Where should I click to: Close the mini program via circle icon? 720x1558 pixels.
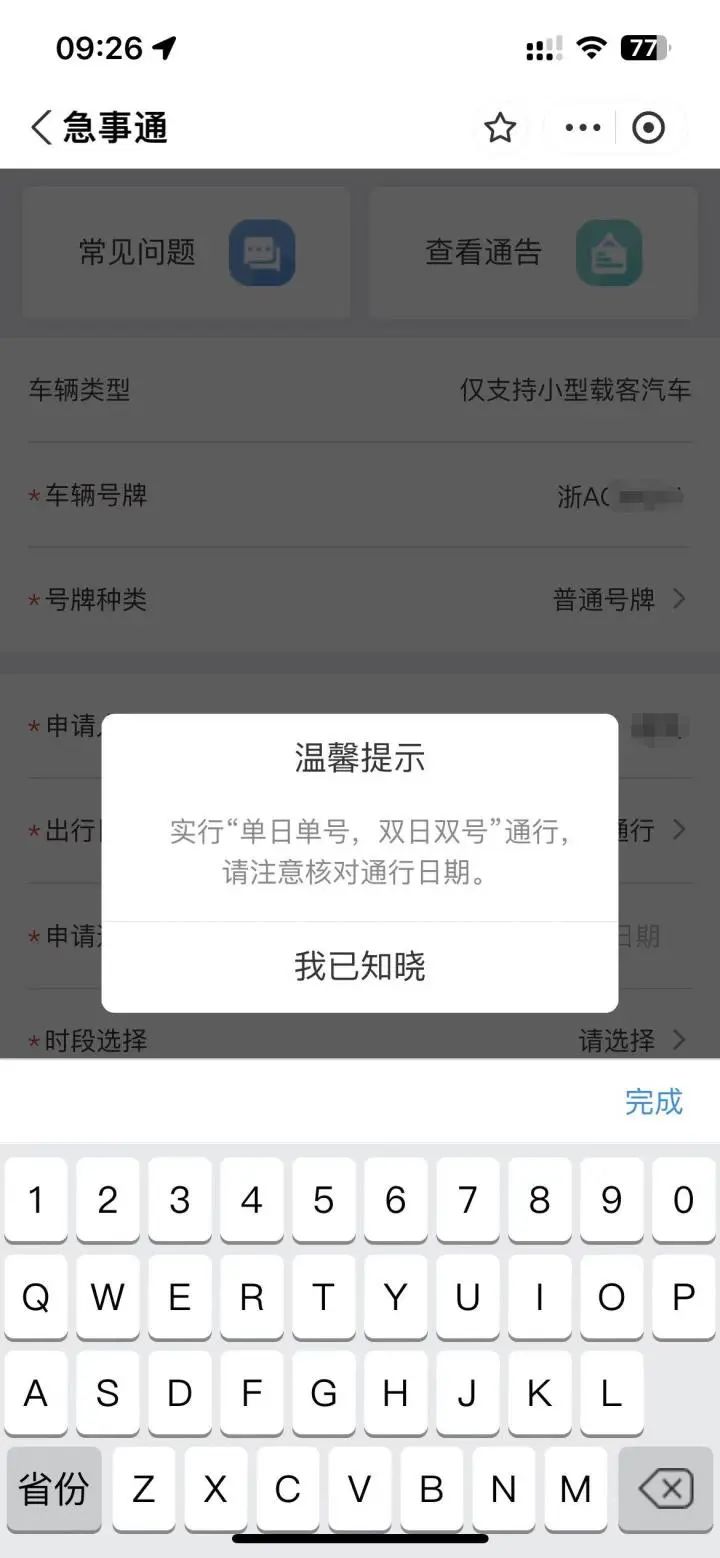click(648, 128)
